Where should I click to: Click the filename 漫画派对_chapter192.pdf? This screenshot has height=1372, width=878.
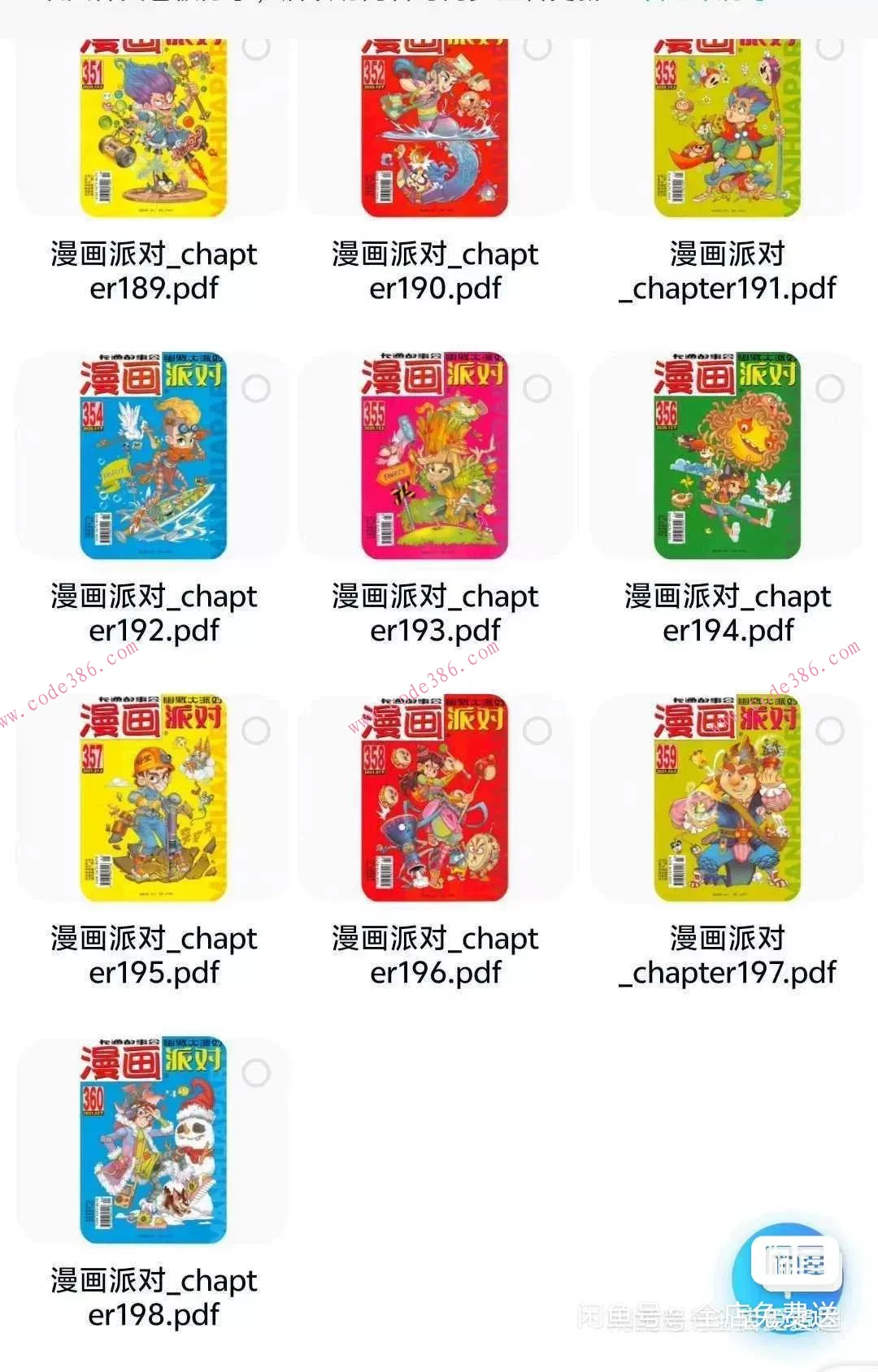tap(153, 613)
